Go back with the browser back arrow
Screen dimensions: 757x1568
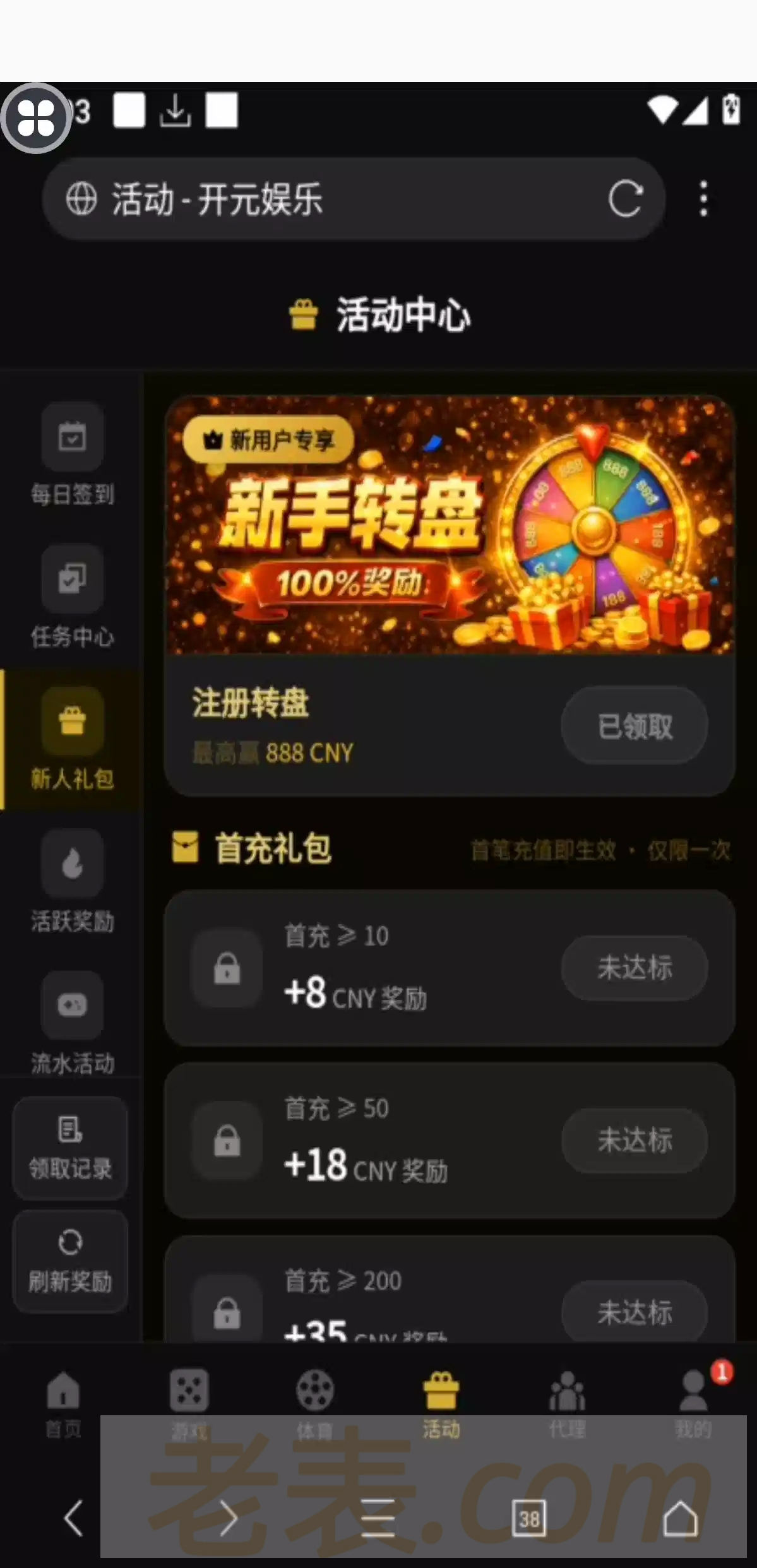(74, 1518)
